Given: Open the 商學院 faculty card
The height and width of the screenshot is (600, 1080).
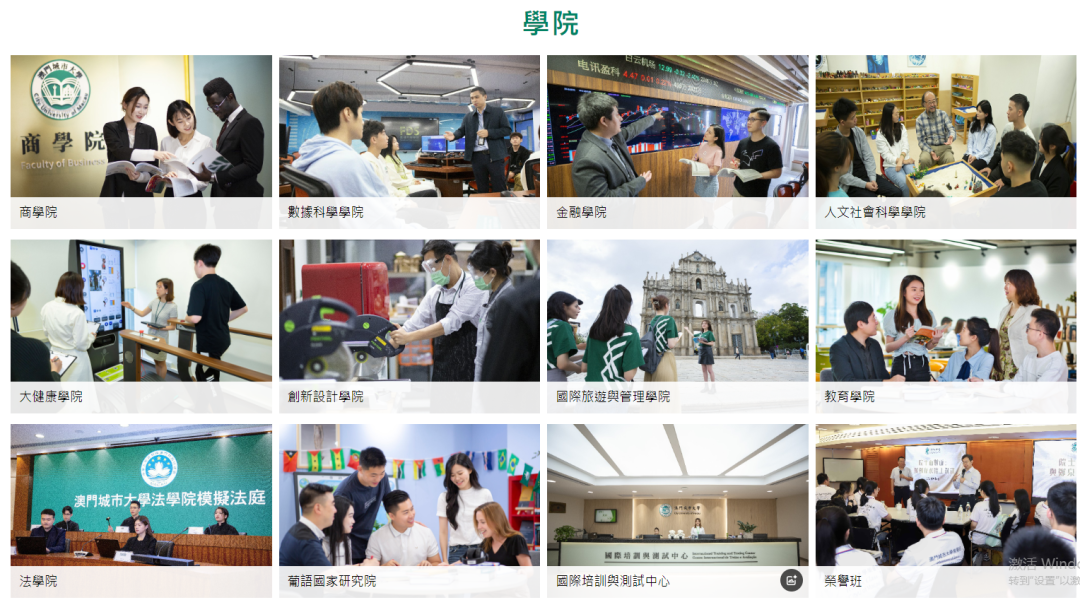Looking at the screenshot, I should [141, 141].
